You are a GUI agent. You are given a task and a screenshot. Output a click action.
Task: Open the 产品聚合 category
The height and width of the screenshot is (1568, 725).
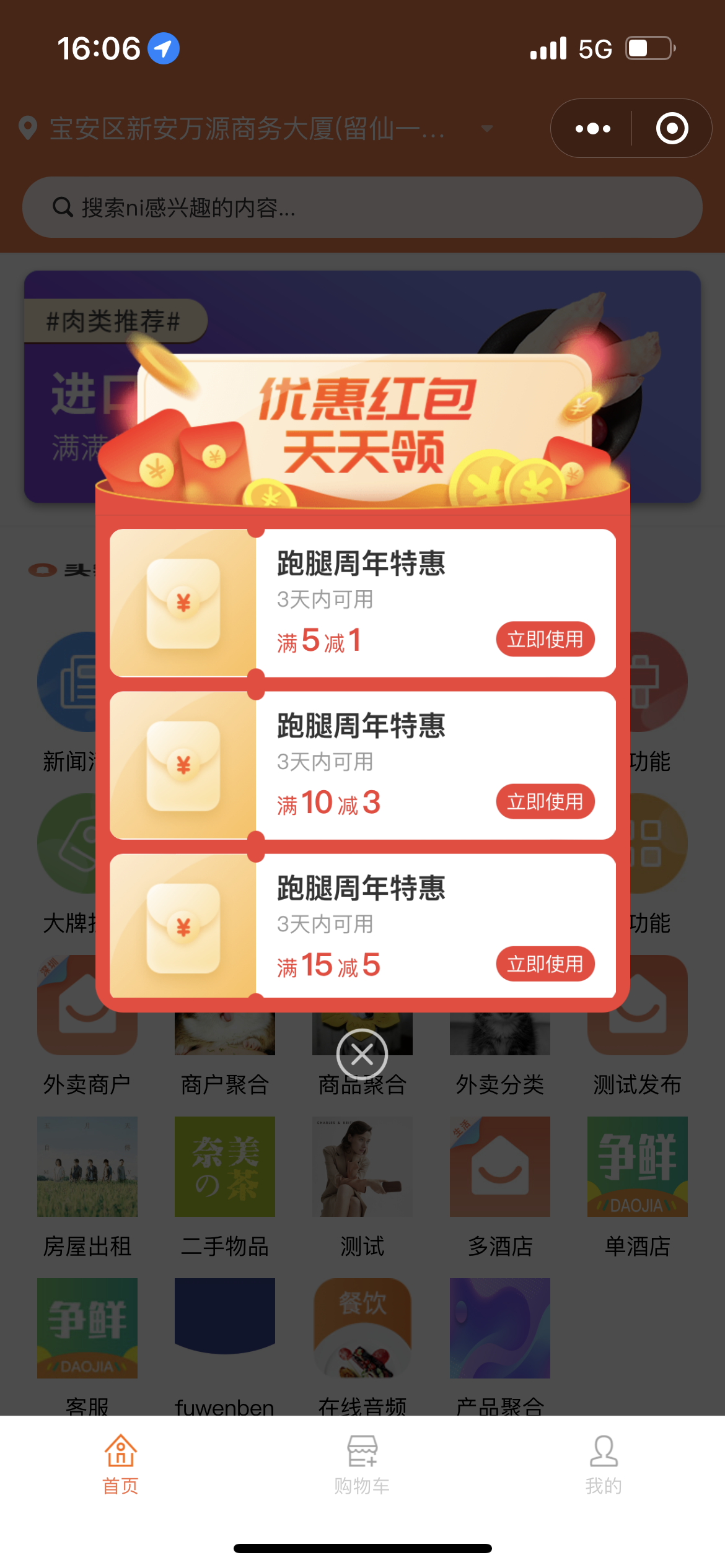499,1344
